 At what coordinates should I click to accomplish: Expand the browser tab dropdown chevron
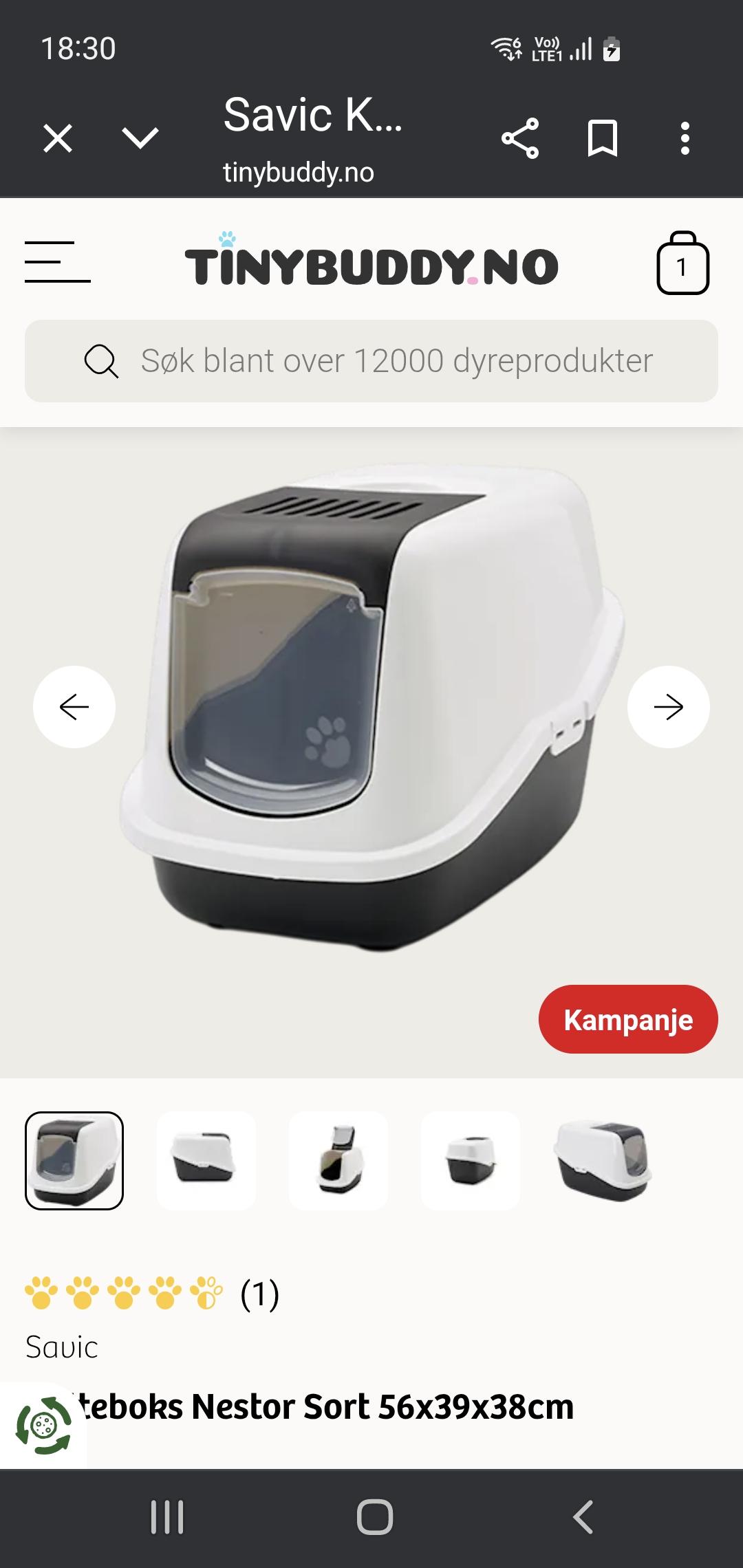click(140, 138)
